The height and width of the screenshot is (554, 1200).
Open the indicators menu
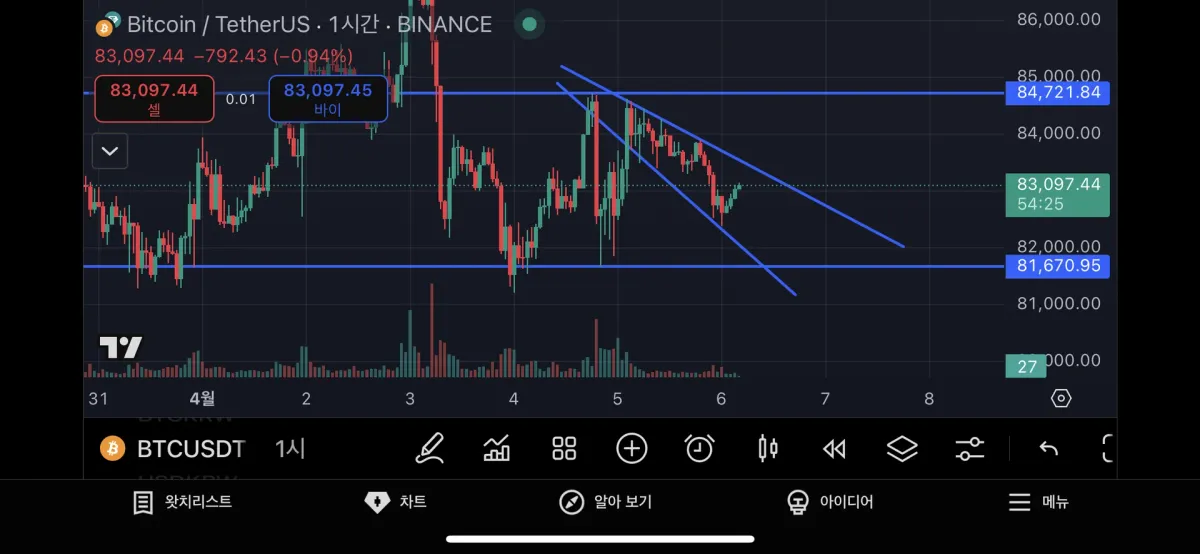point(497,448)
